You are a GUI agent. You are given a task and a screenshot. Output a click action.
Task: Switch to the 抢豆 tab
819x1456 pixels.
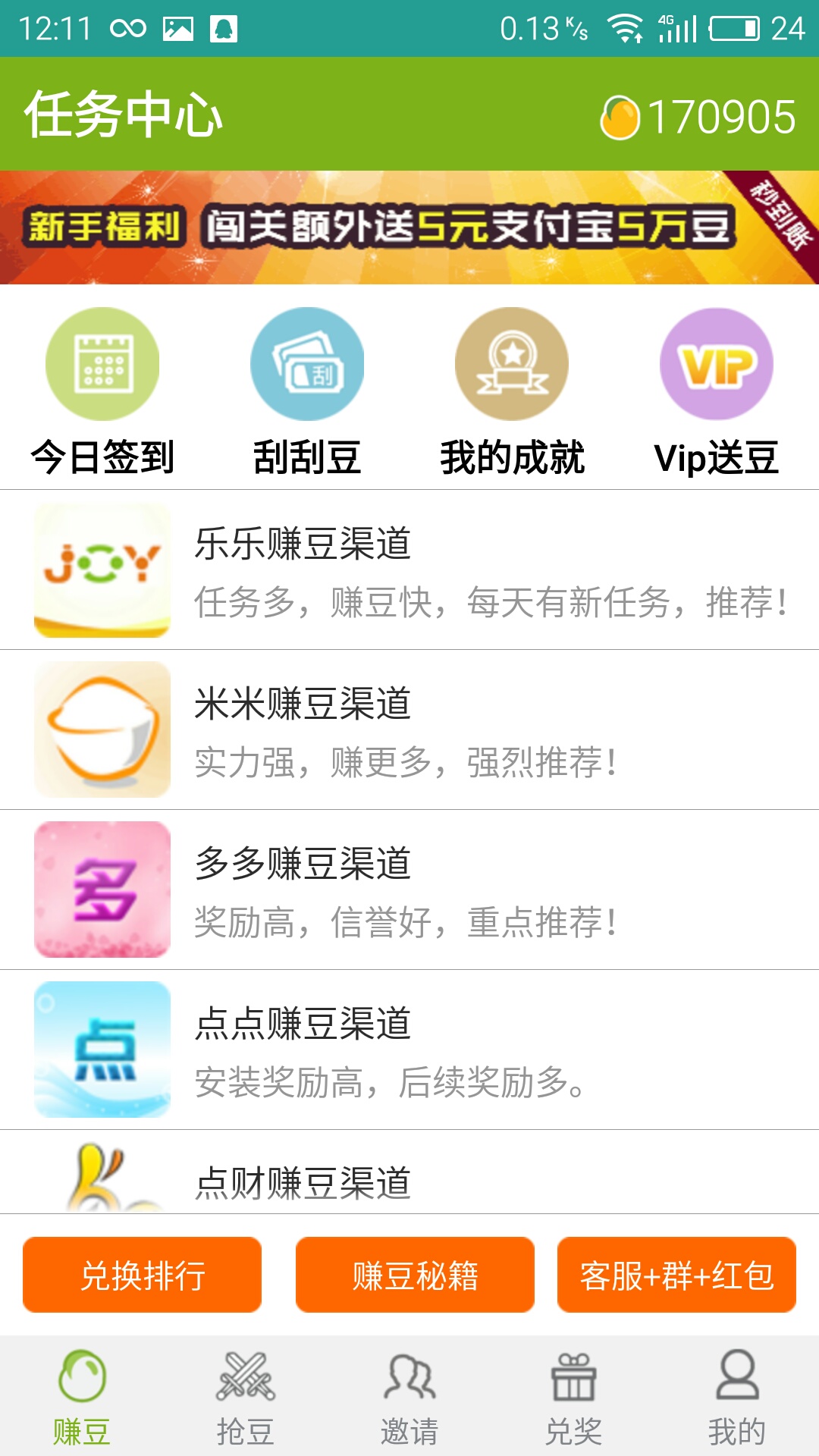(246, 1397)
